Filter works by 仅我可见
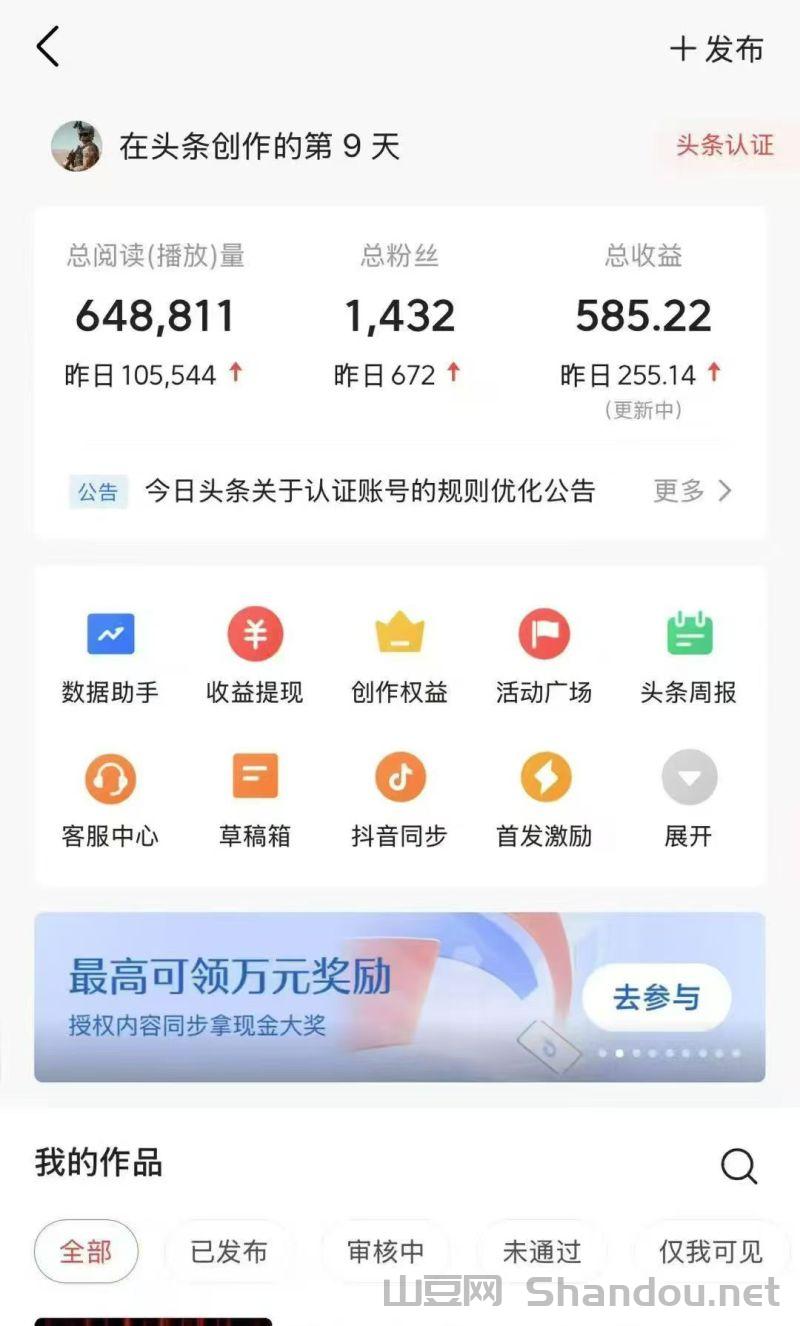The width and height of the screenshot is (800, 1326). pos(710,1251)
